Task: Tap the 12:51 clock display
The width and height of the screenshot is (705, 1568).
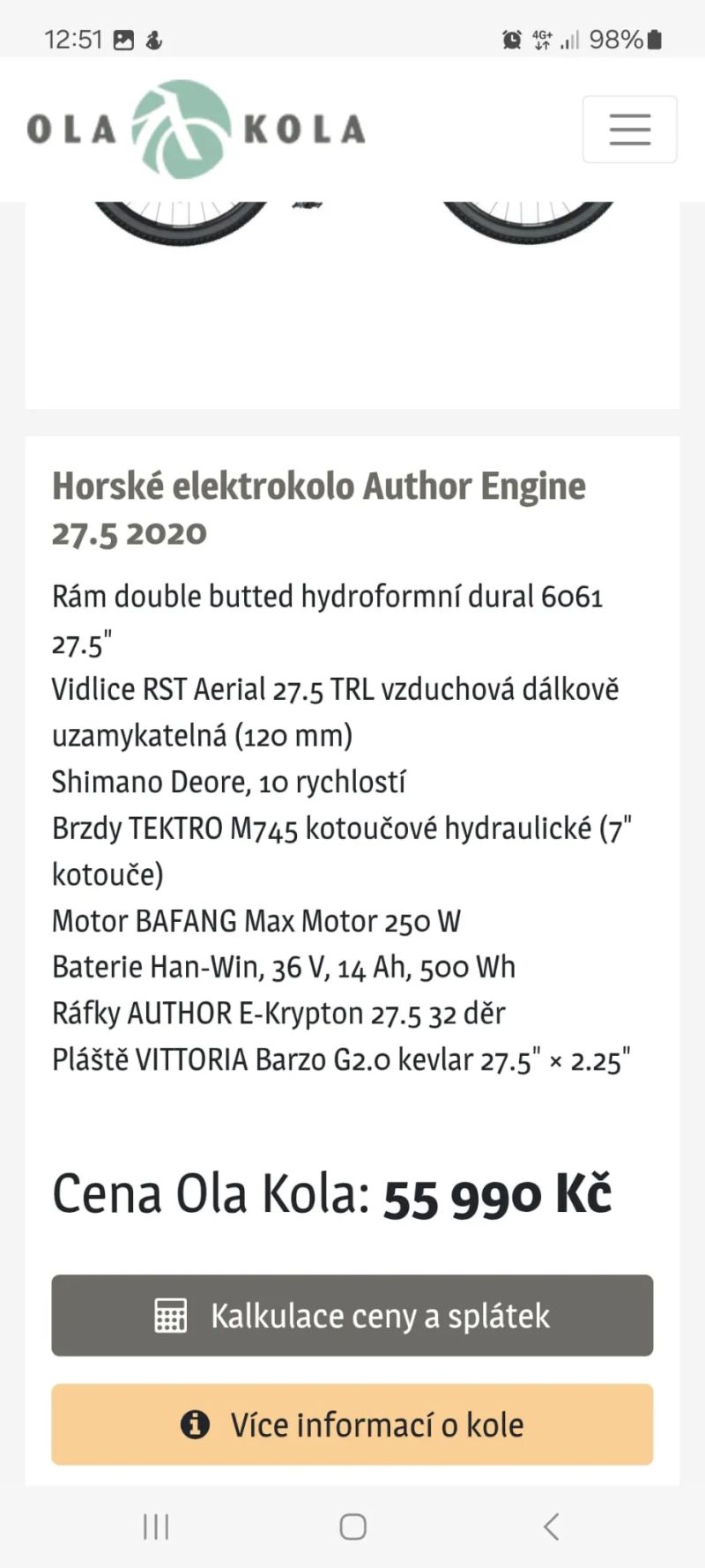Action: pos(75,39)
